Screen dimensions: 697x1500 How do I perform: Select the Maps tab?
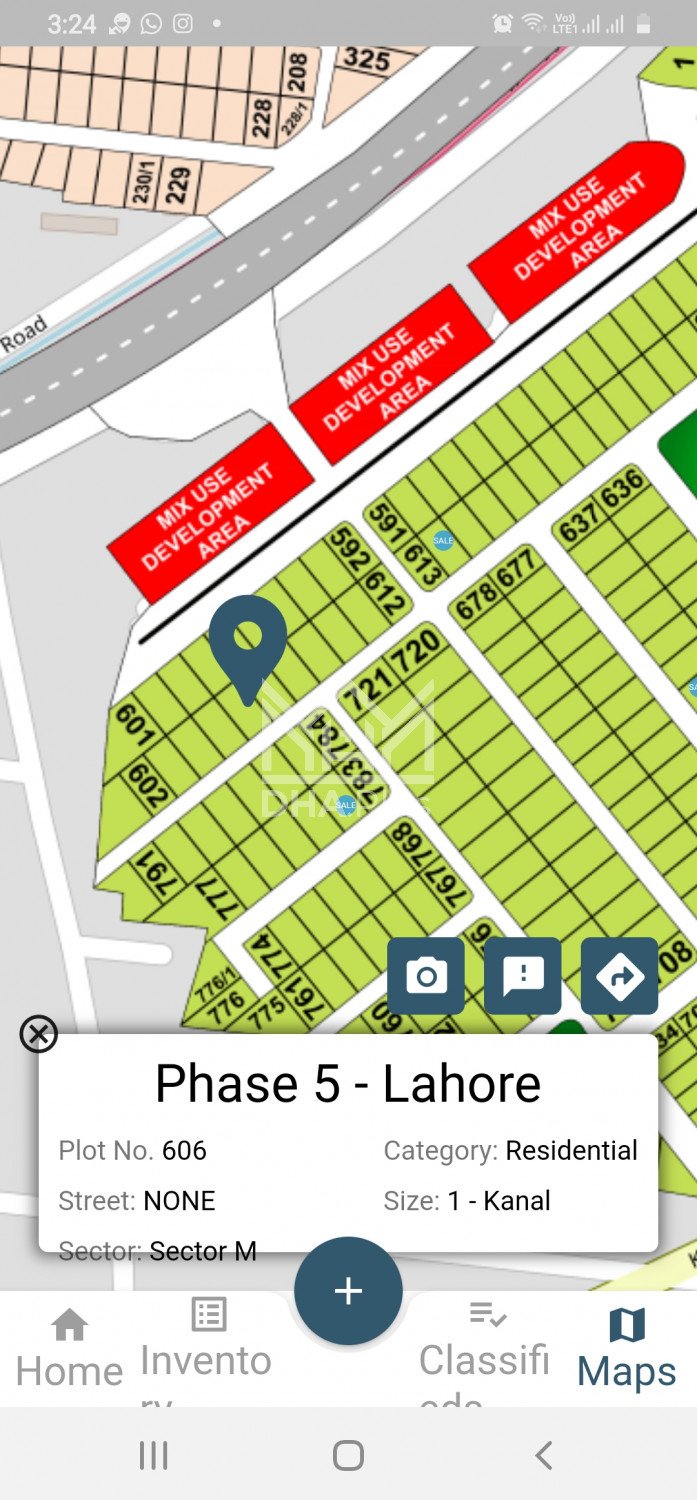627,1350
